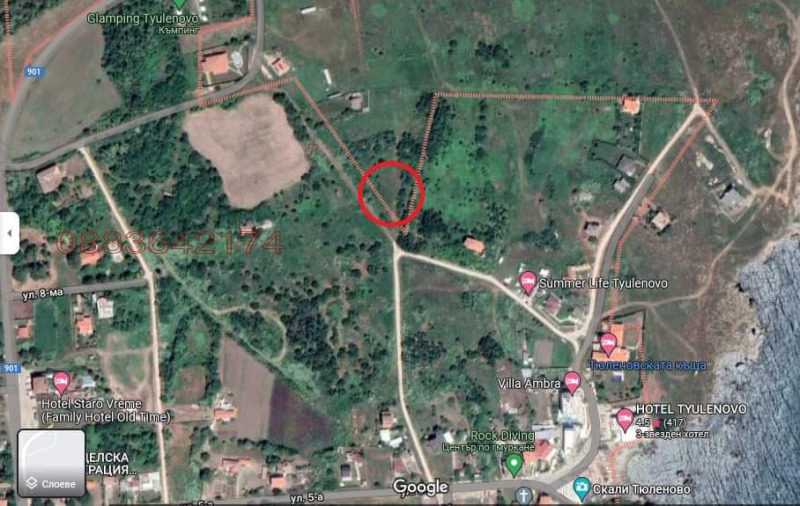Tap the Villa Ambra lodging marker
The image size is (800, 506).
[x=572, y=382]
